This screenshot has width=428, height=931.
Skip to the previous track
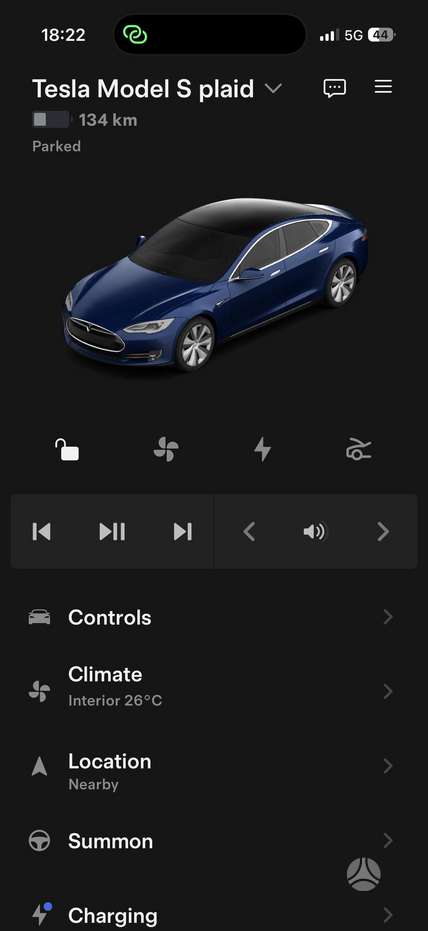(42, 531)
